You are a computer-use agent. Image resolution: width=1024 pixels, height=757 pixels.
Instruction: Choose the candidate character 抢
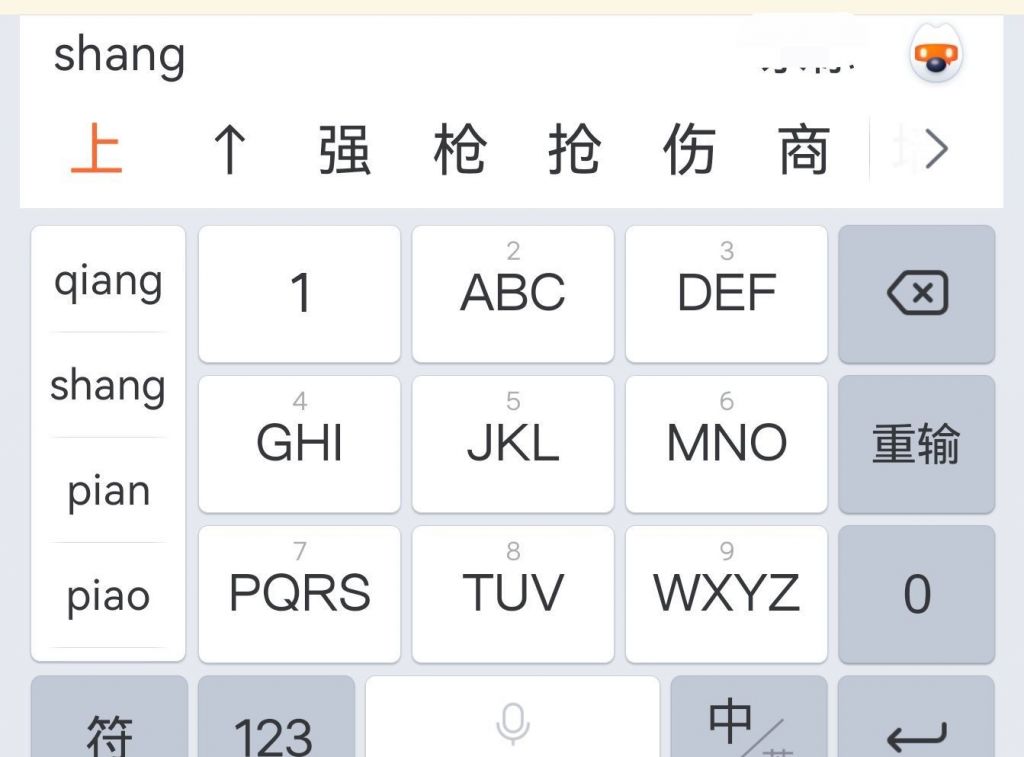coord(575,151)
